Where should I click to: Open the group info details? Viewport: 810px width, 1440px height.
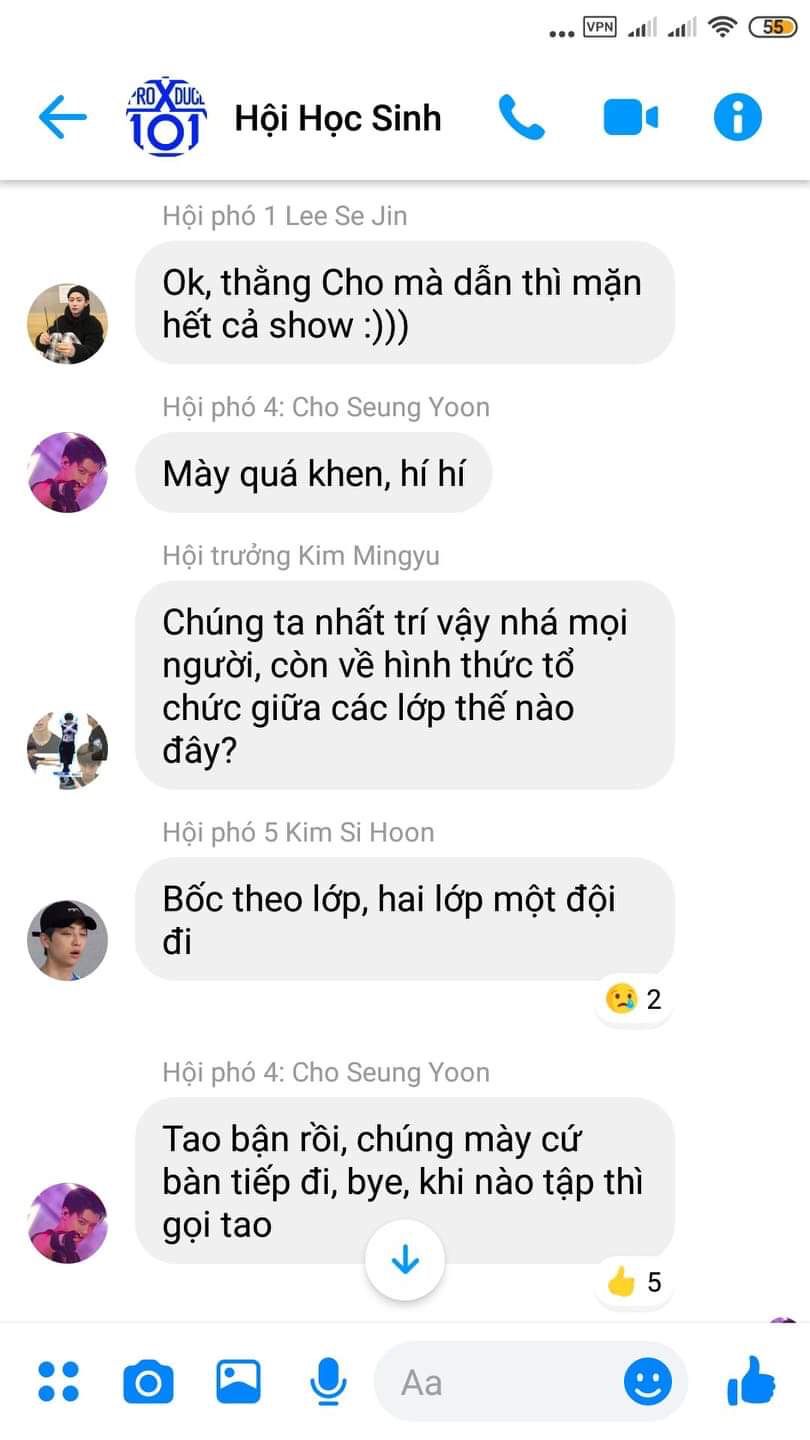[737, 118]
